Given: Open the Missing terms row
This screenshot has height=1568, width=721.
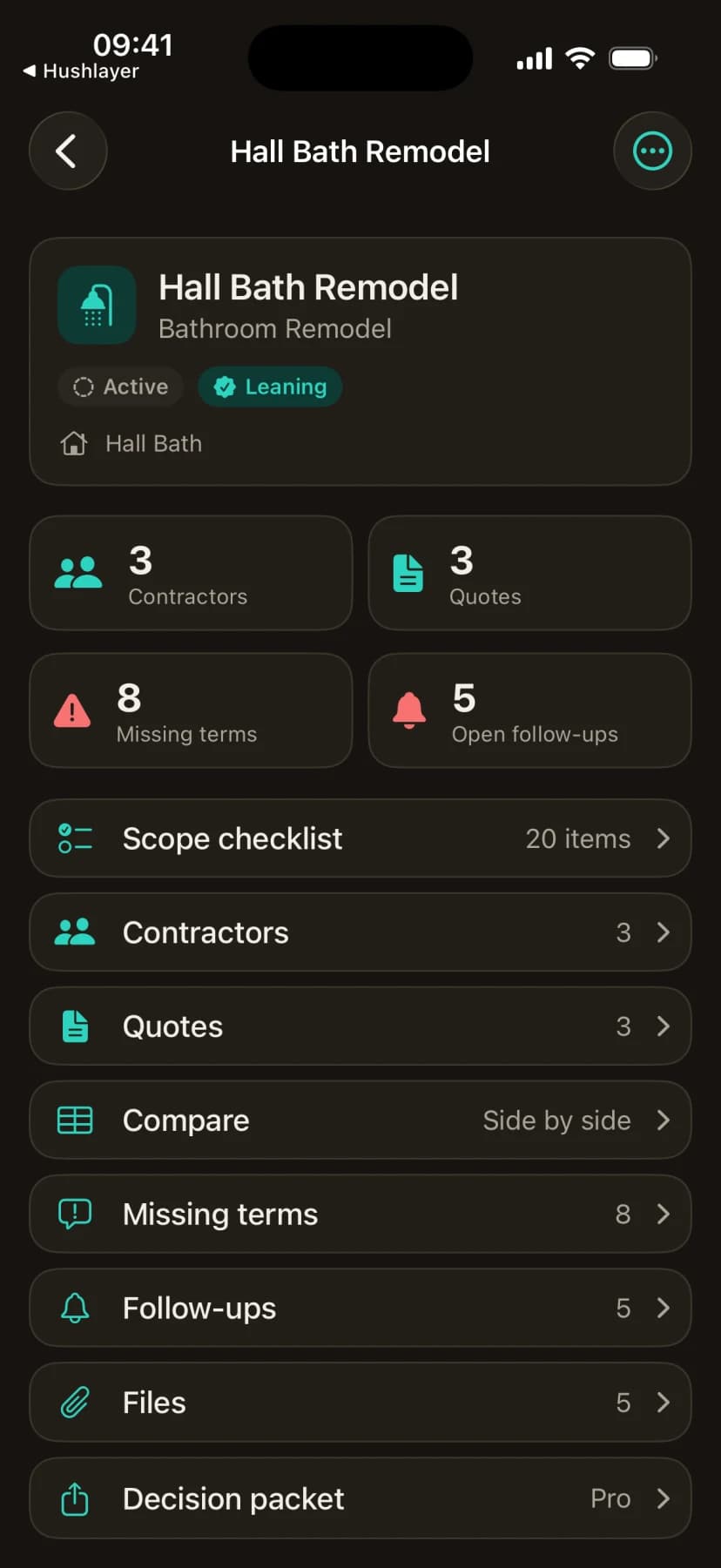Looking at the screenshot, I should click(360, 1215).
